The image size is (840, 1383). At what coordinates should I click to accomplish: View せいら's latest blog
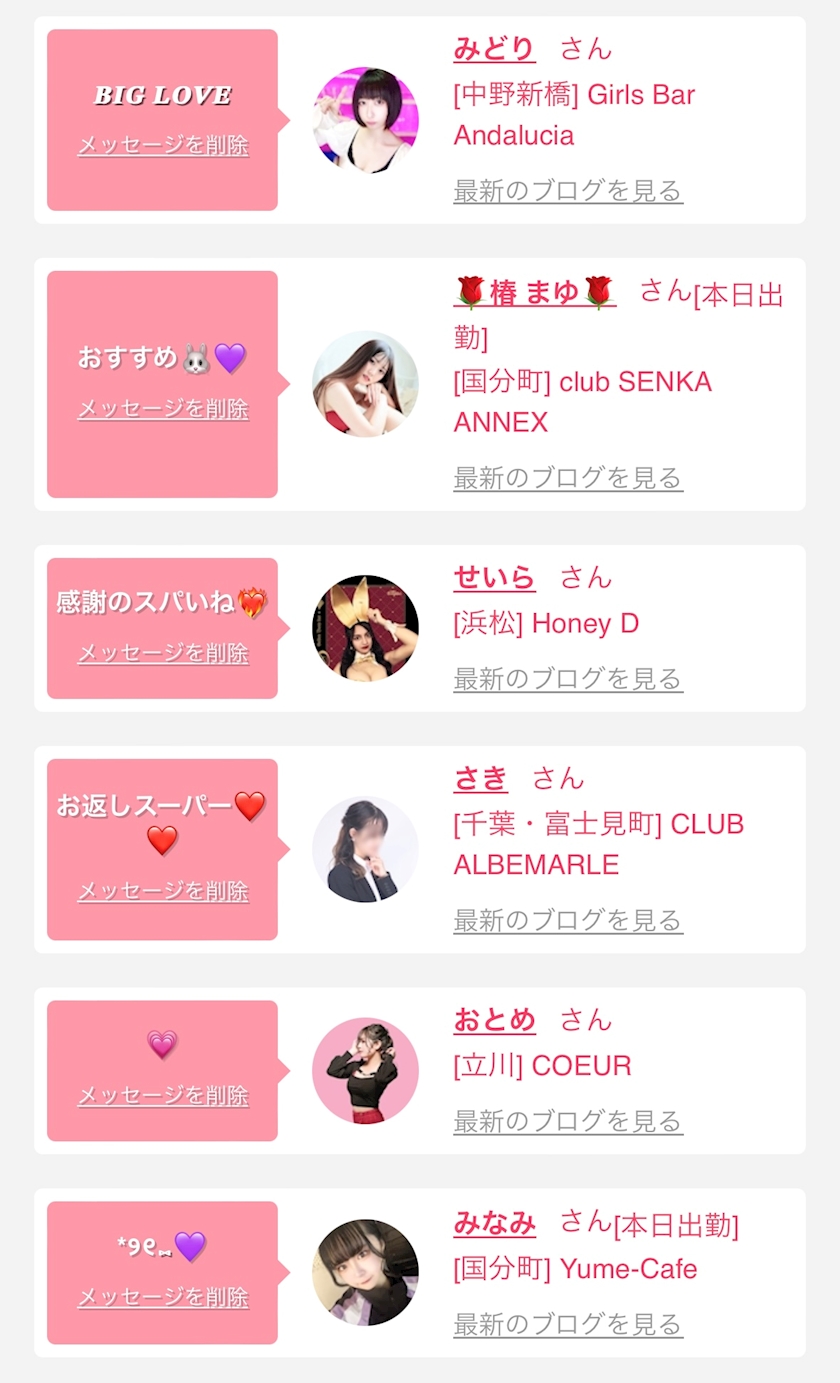568,678
